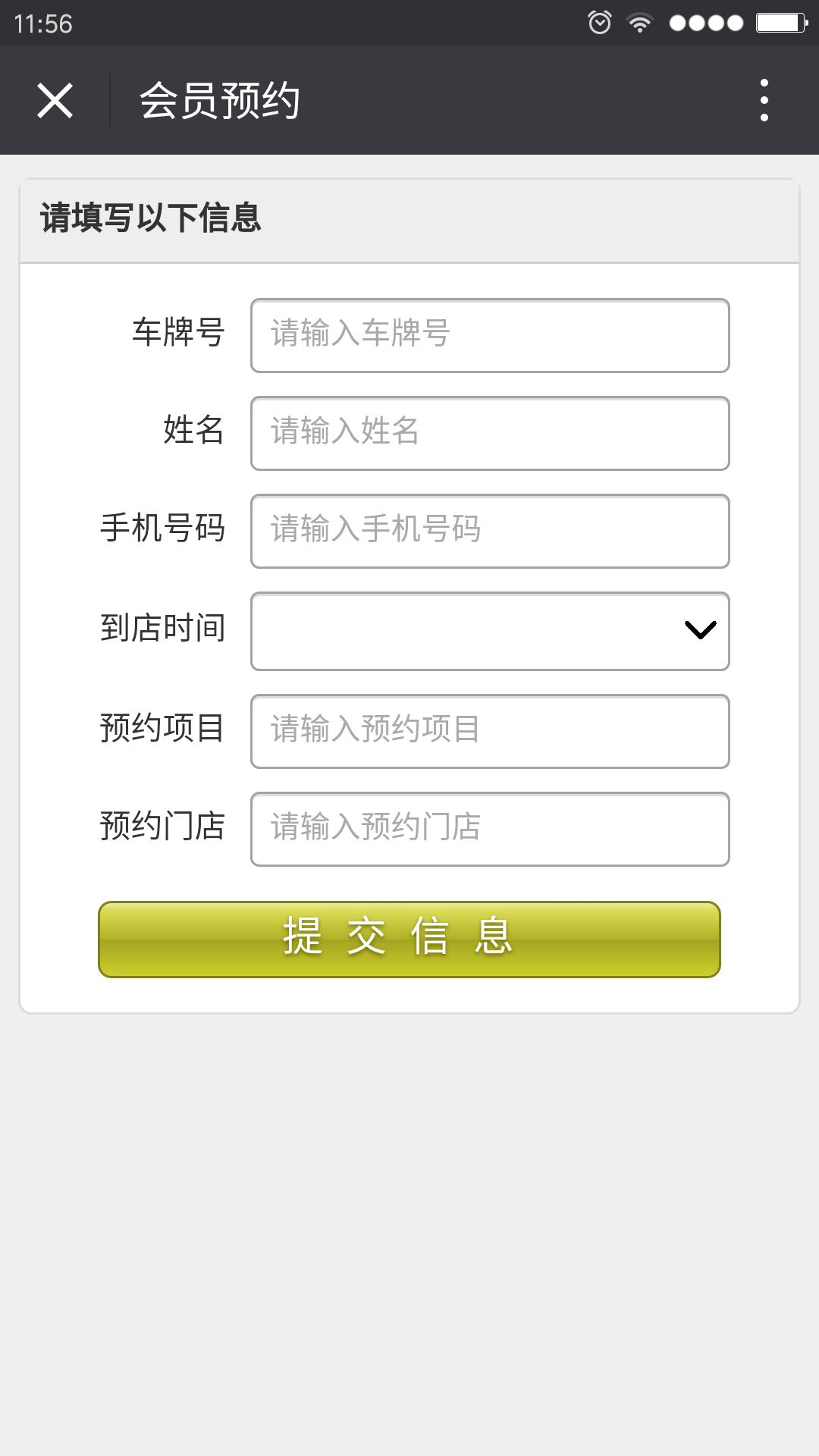This screenshot has width=819, height=1456.
Task: Submit the form with 提交信息
Action: [409, 939]
